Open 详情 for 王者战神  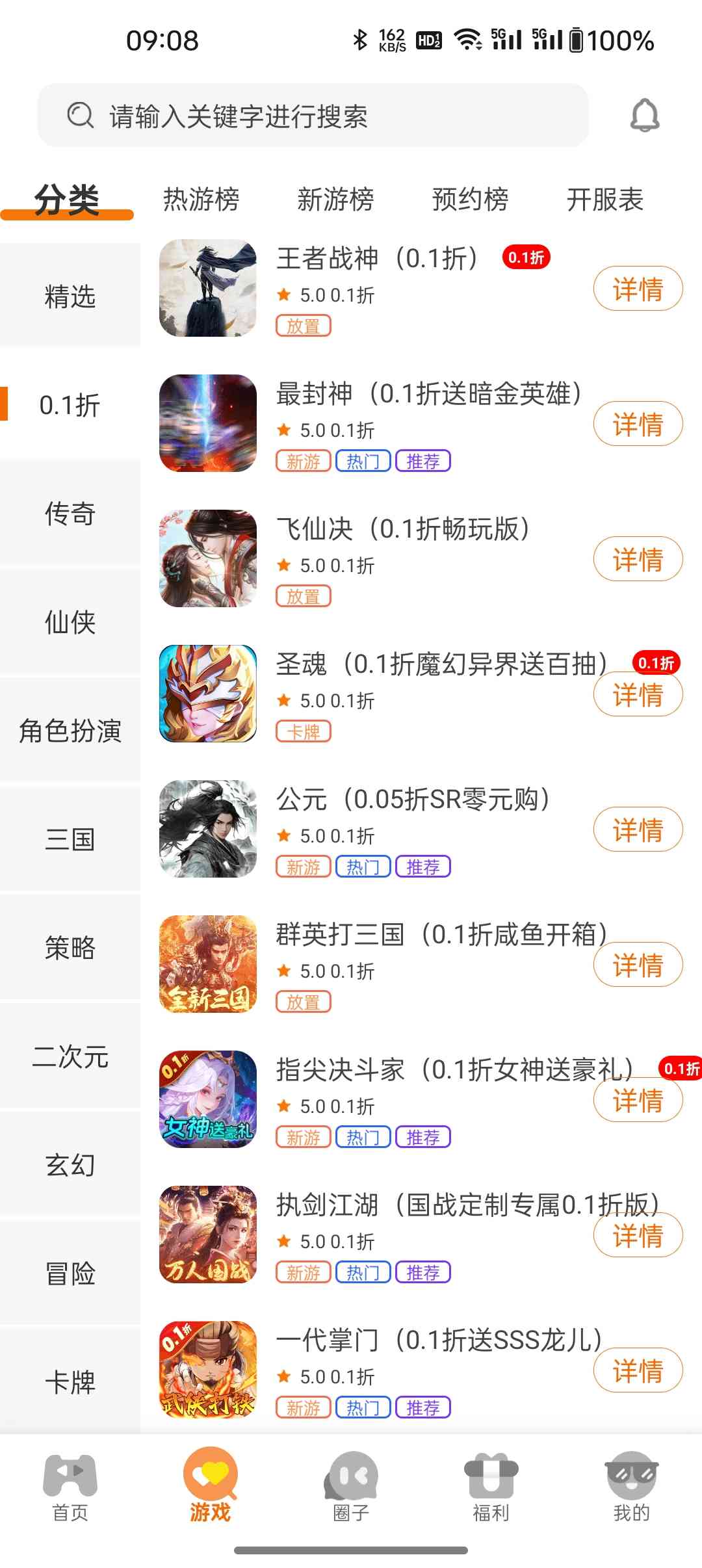point(638,289)
